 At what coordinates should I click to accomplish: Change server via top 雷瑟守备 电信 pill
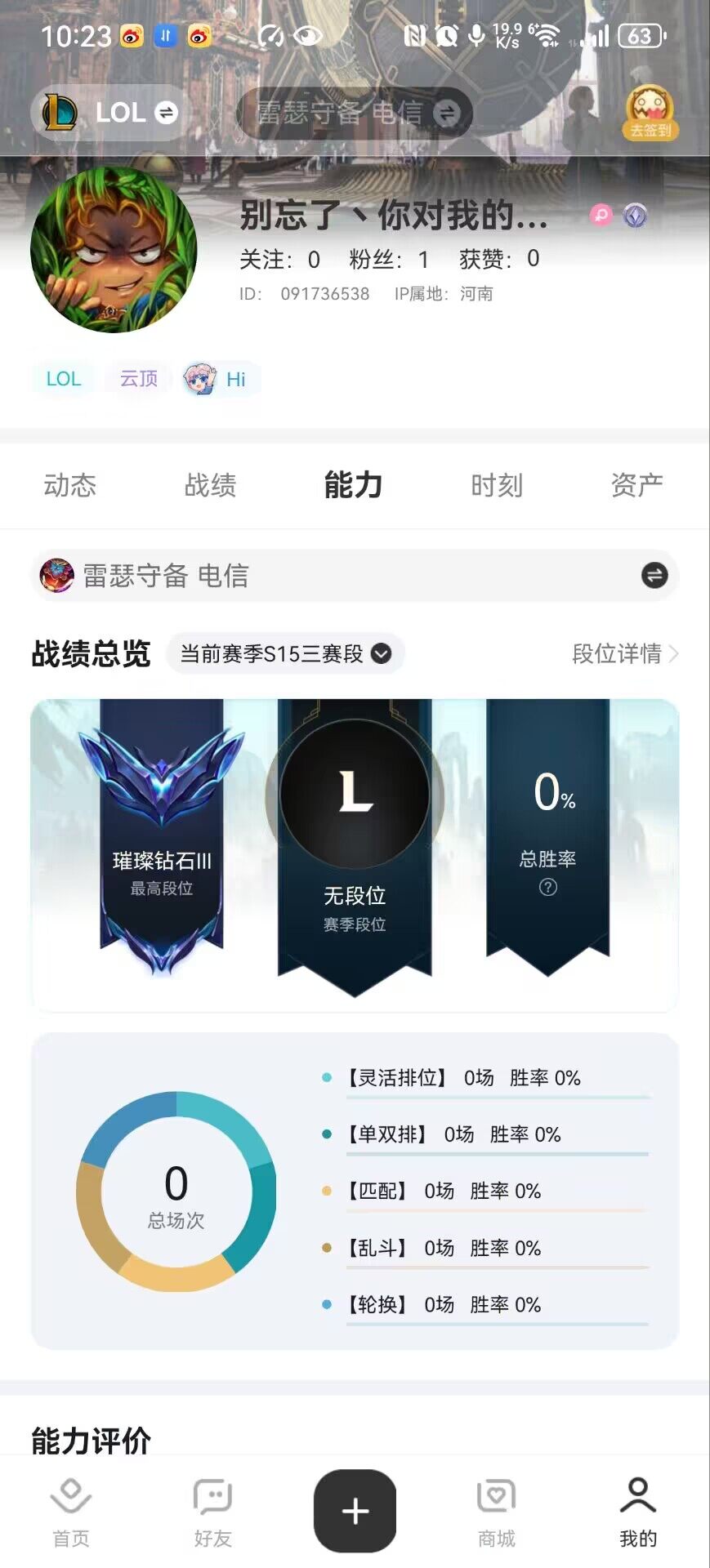355,113
